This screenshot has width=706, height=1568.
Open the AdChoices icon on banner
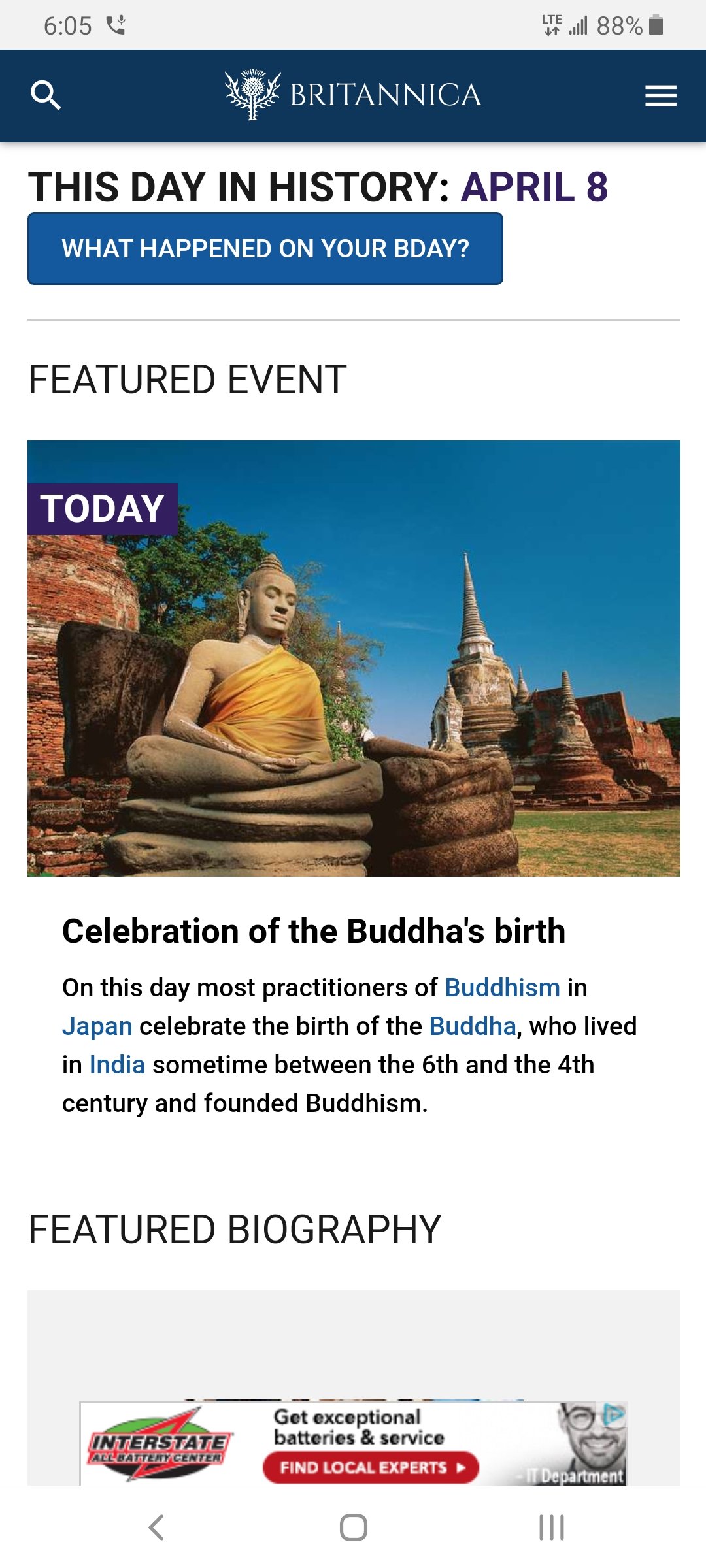614,1414
